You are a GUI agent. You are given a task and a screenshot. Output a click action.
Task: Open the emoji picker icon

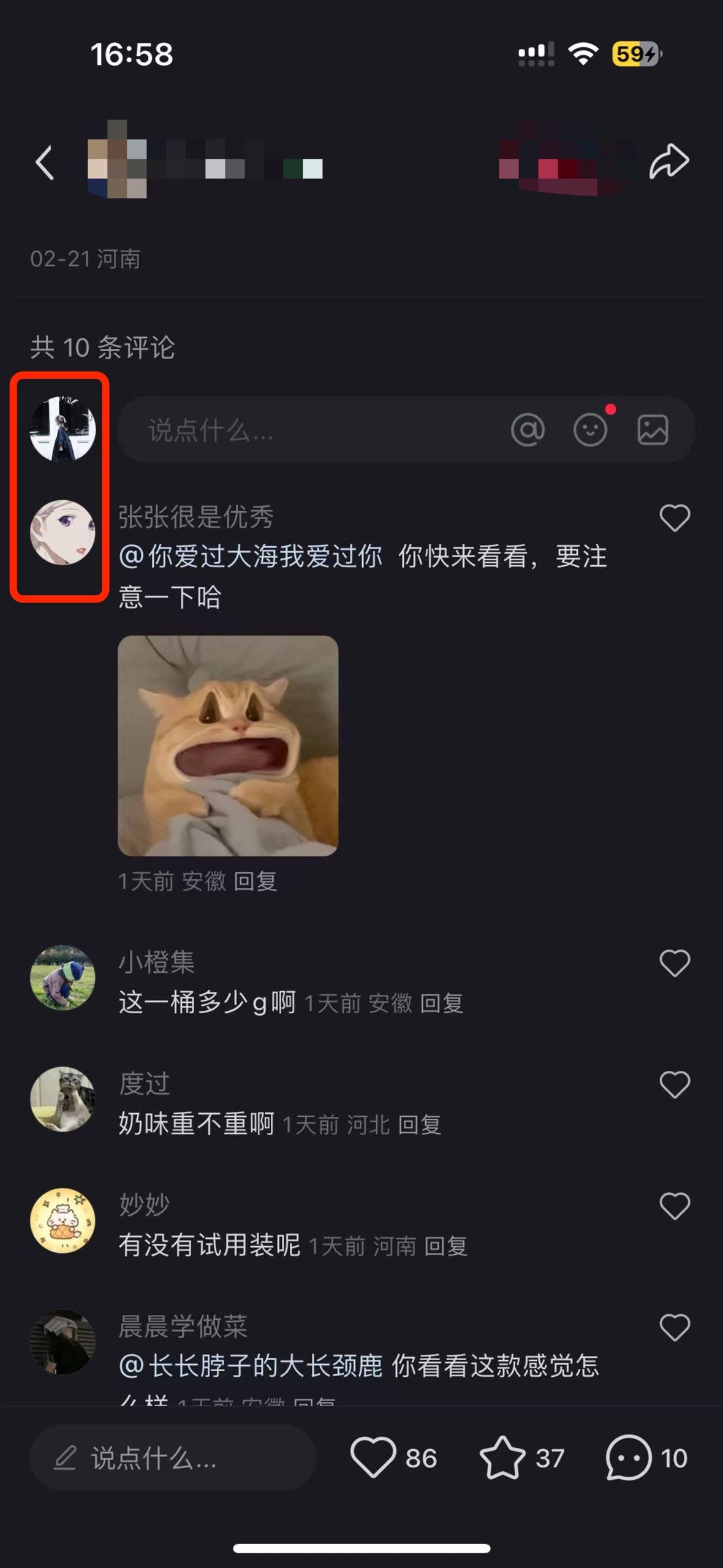pyautogui.click(x=591, y=429)
